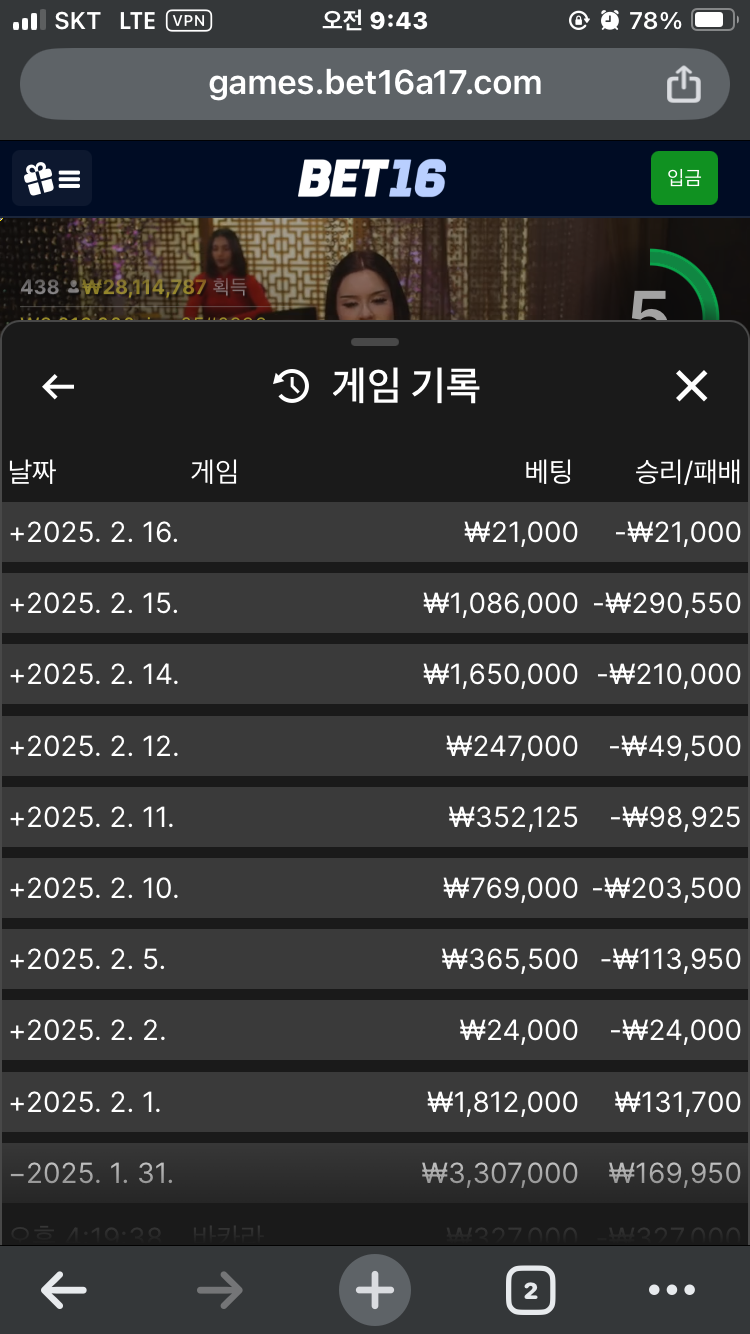Close the 게임 기록 panel
750x1334 pixels.
click(x=691, y=386)
